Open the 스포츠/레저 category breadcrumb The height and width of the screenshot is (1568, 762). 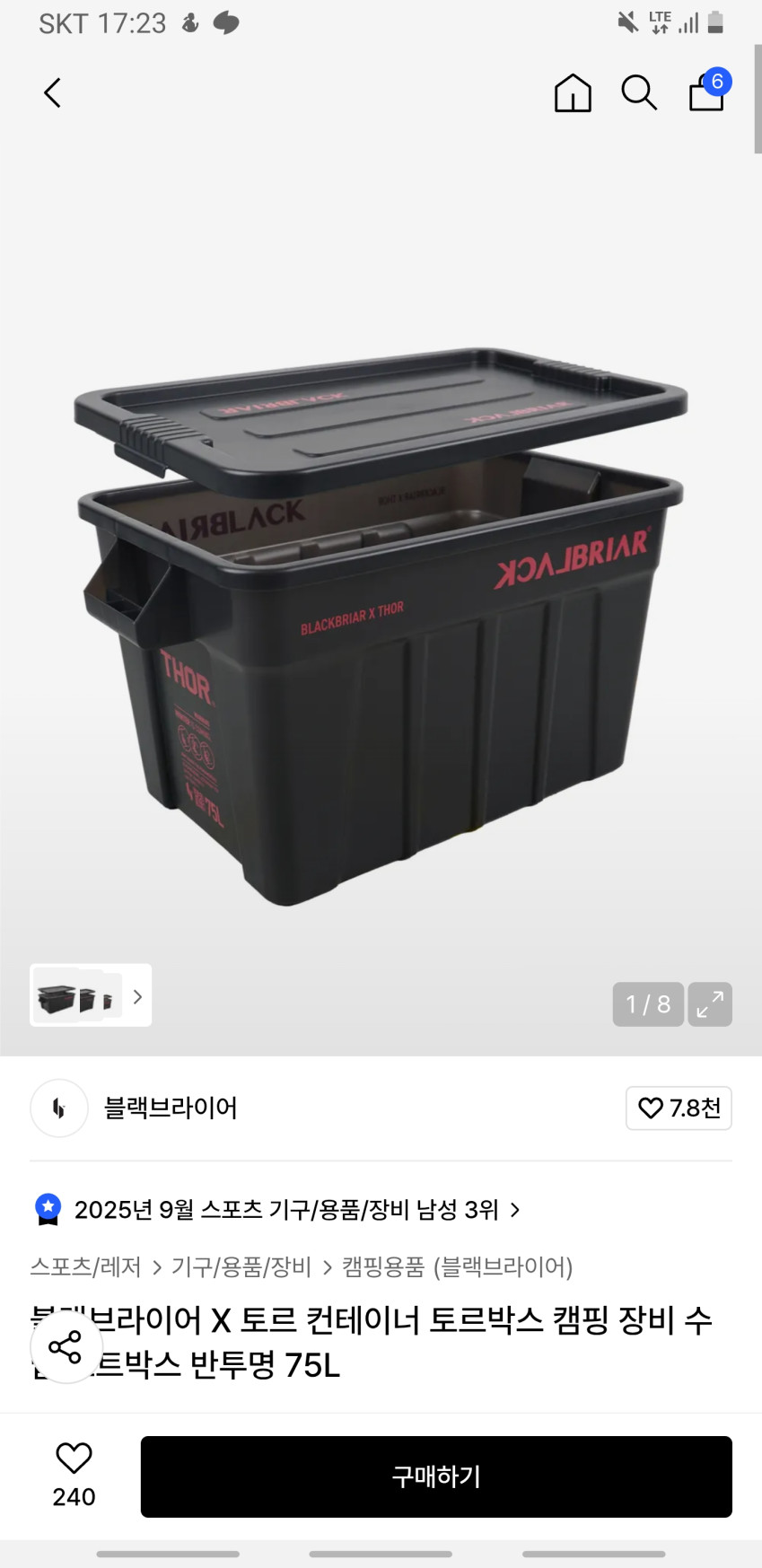[x=86, y=1266]
